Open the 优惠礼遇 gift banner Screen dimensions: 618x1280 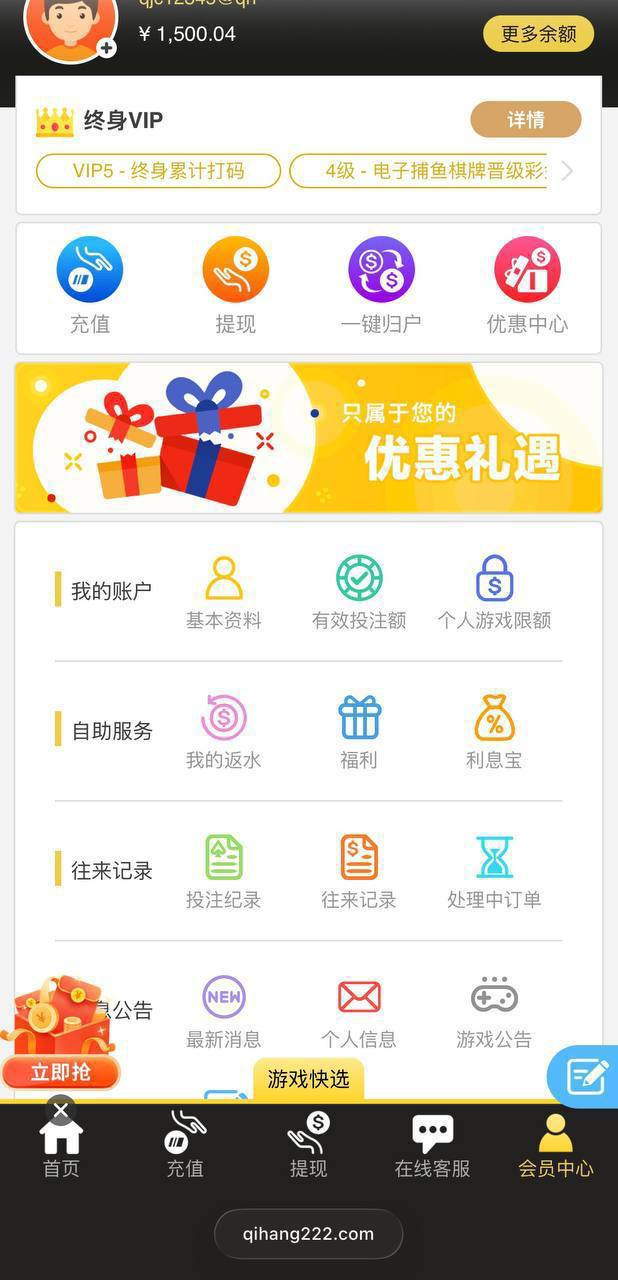(309, 438)
